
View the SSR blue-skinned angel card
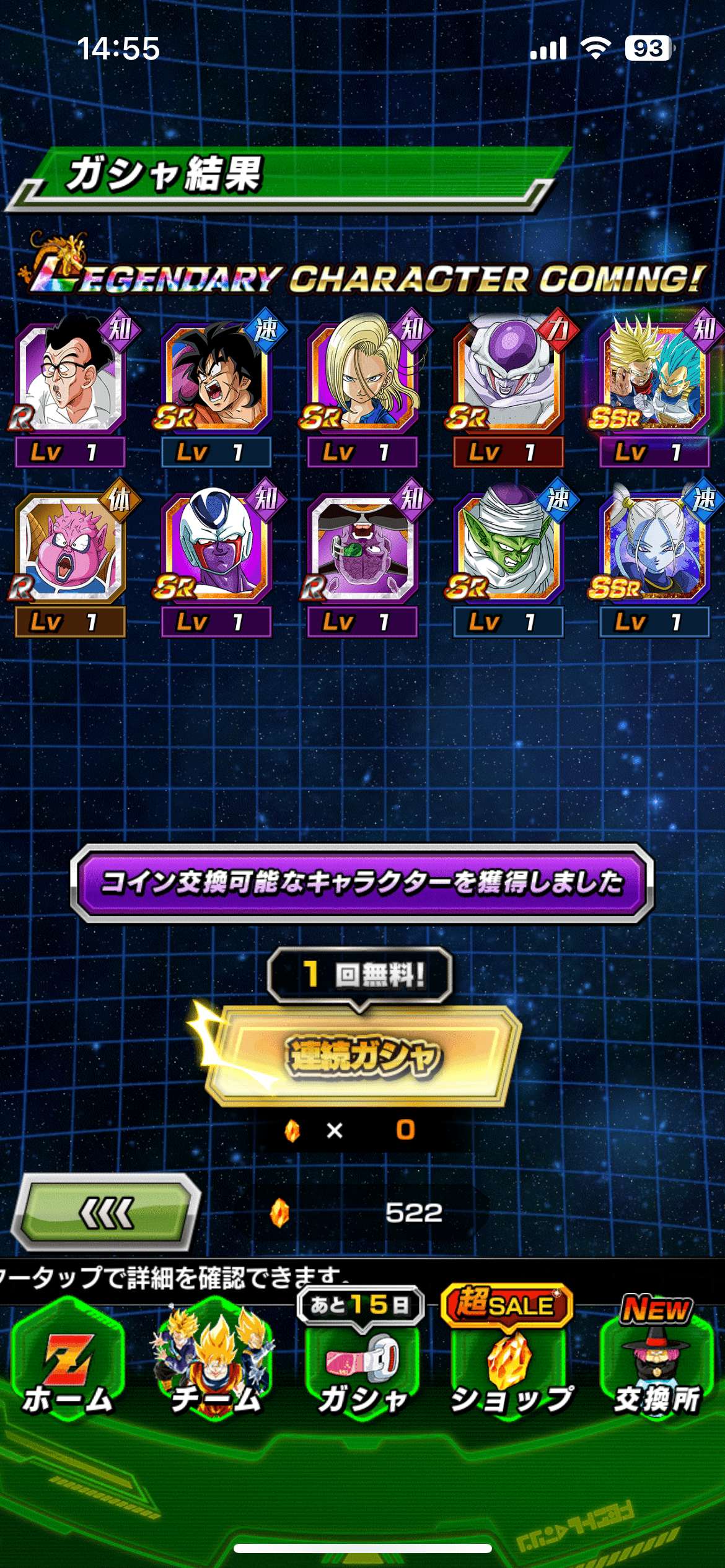point(654,548)
